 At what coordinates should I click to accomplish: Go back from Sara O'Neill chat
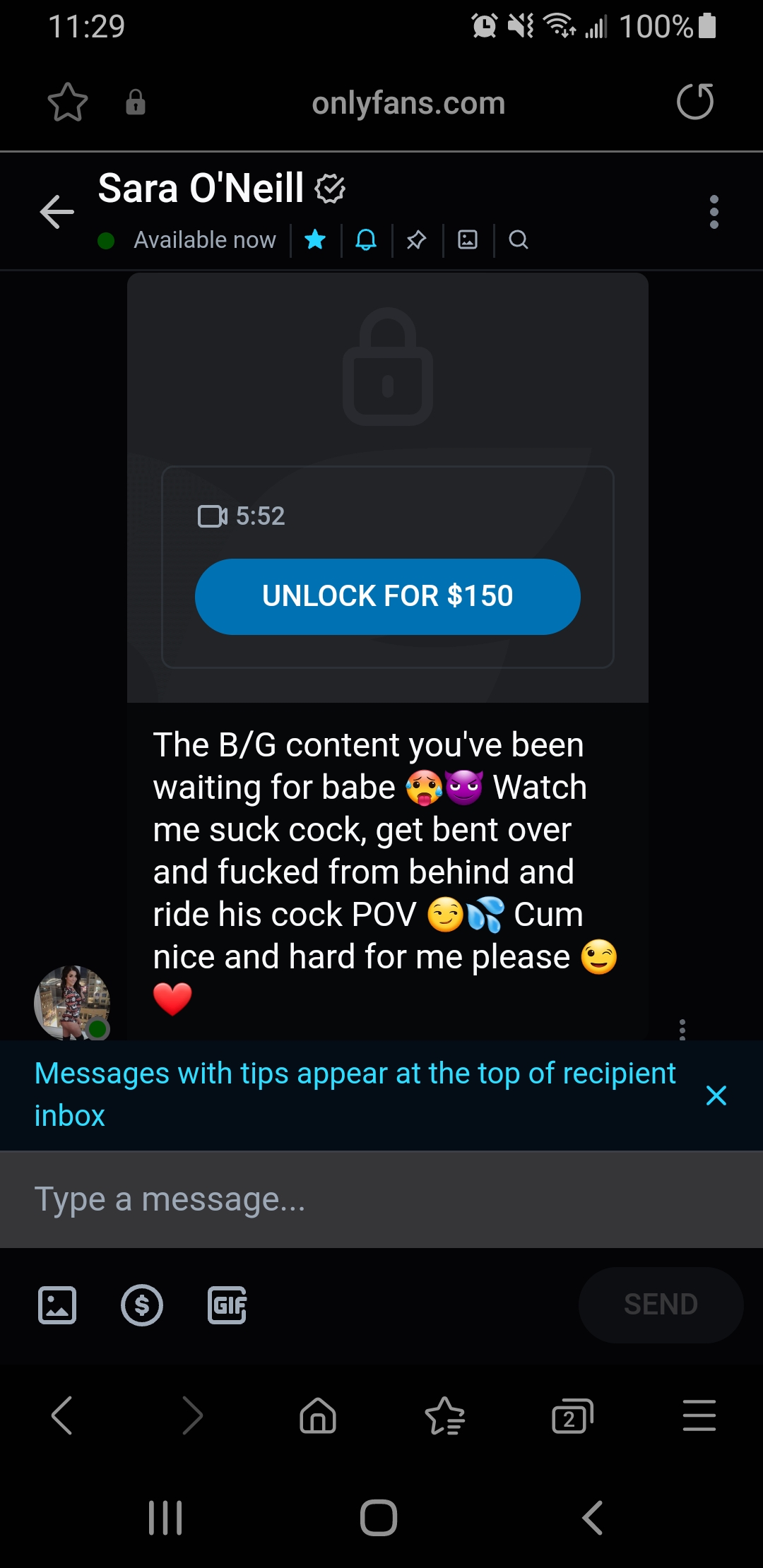coord(57,212)
